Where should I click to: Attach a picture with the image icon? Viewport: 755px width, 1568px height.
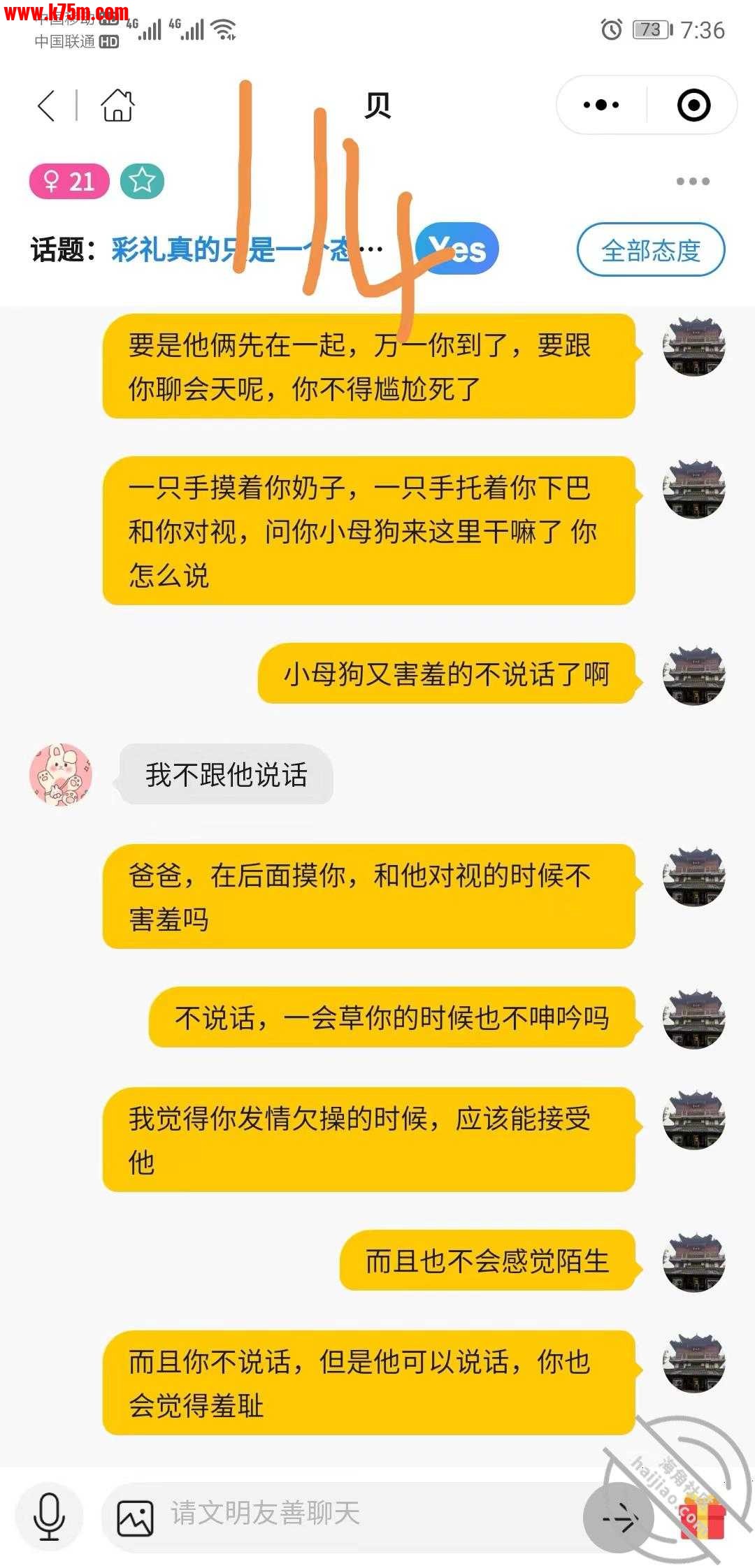(x=136, y=1518)
